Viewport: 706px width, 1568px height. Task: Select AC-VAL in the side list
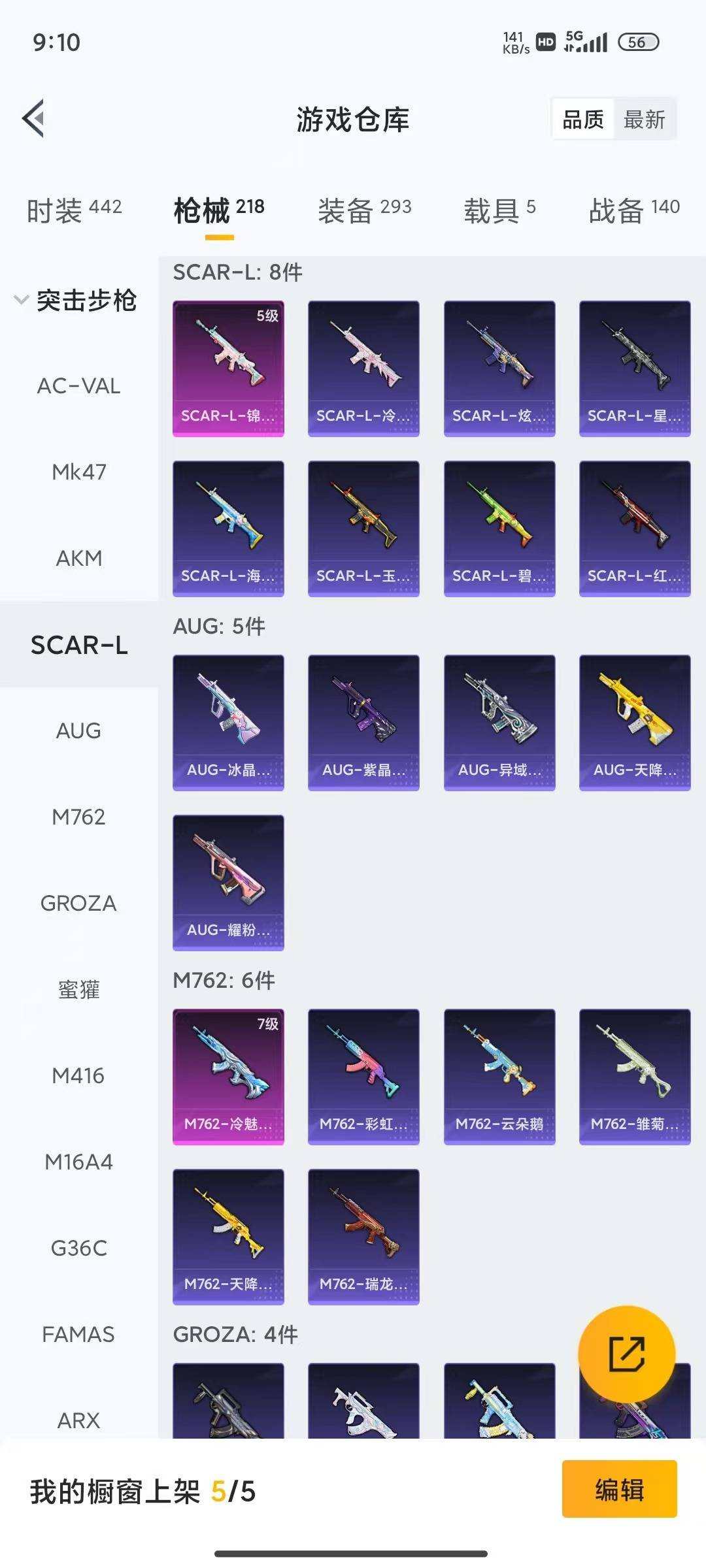[x=78, y=386]
